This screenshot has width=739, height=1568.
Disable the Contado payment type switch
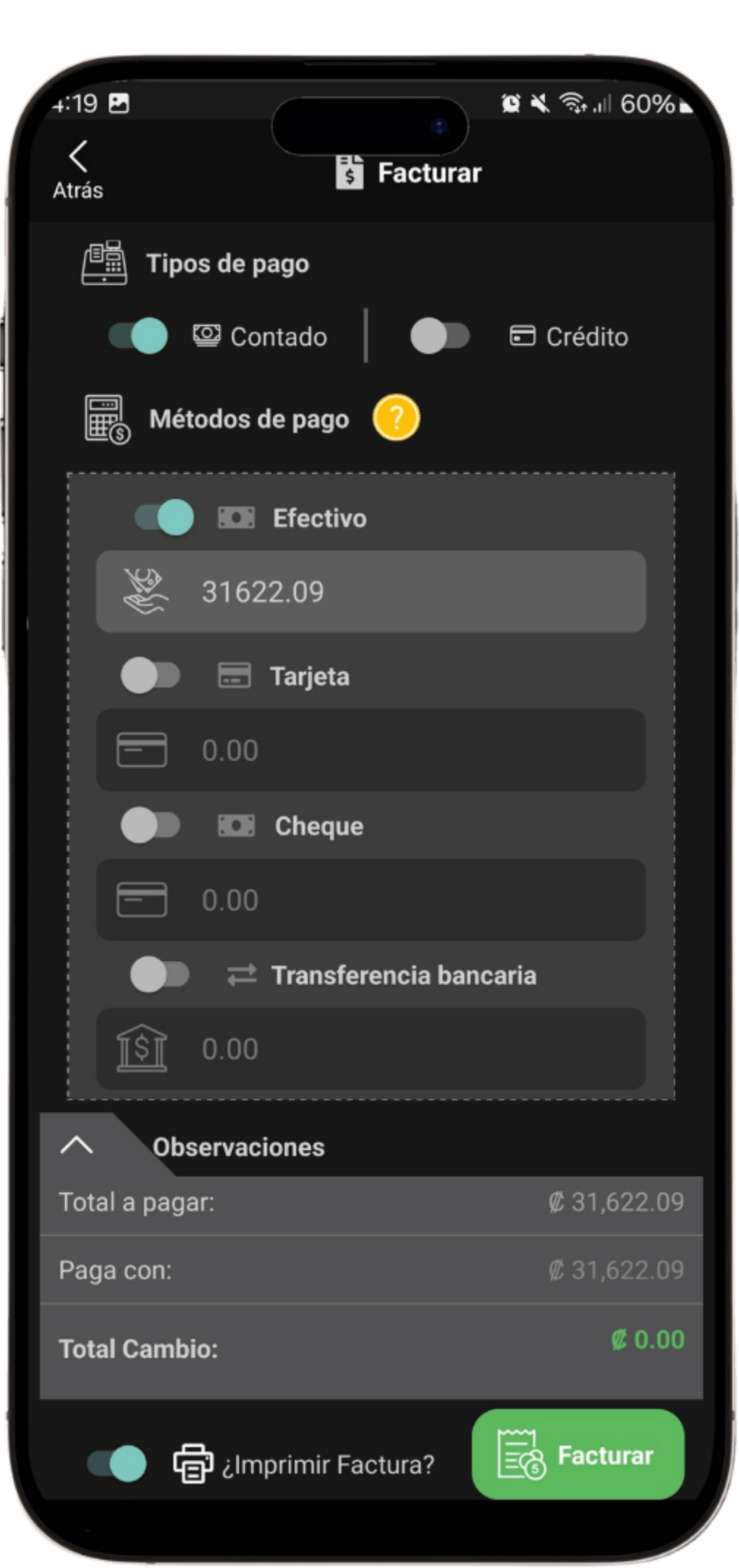(x=138, y=336)
